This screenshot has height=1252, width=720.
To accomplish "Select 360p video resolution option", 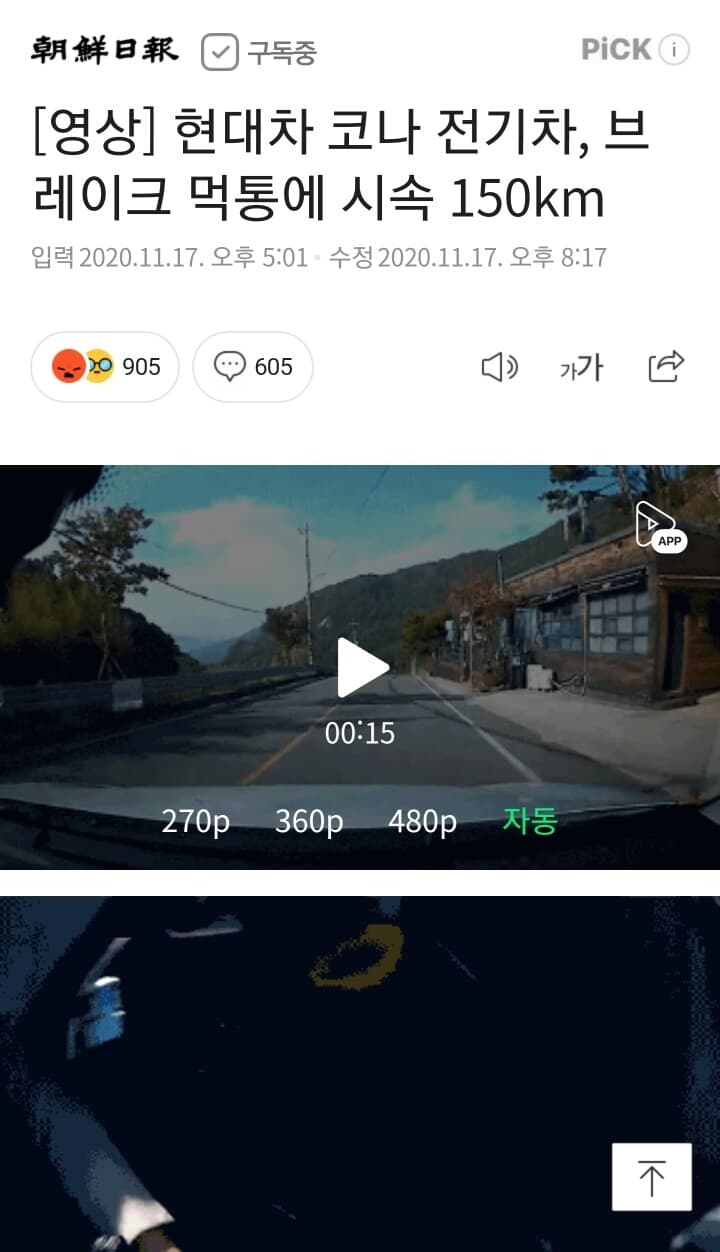I will [308, 822].
